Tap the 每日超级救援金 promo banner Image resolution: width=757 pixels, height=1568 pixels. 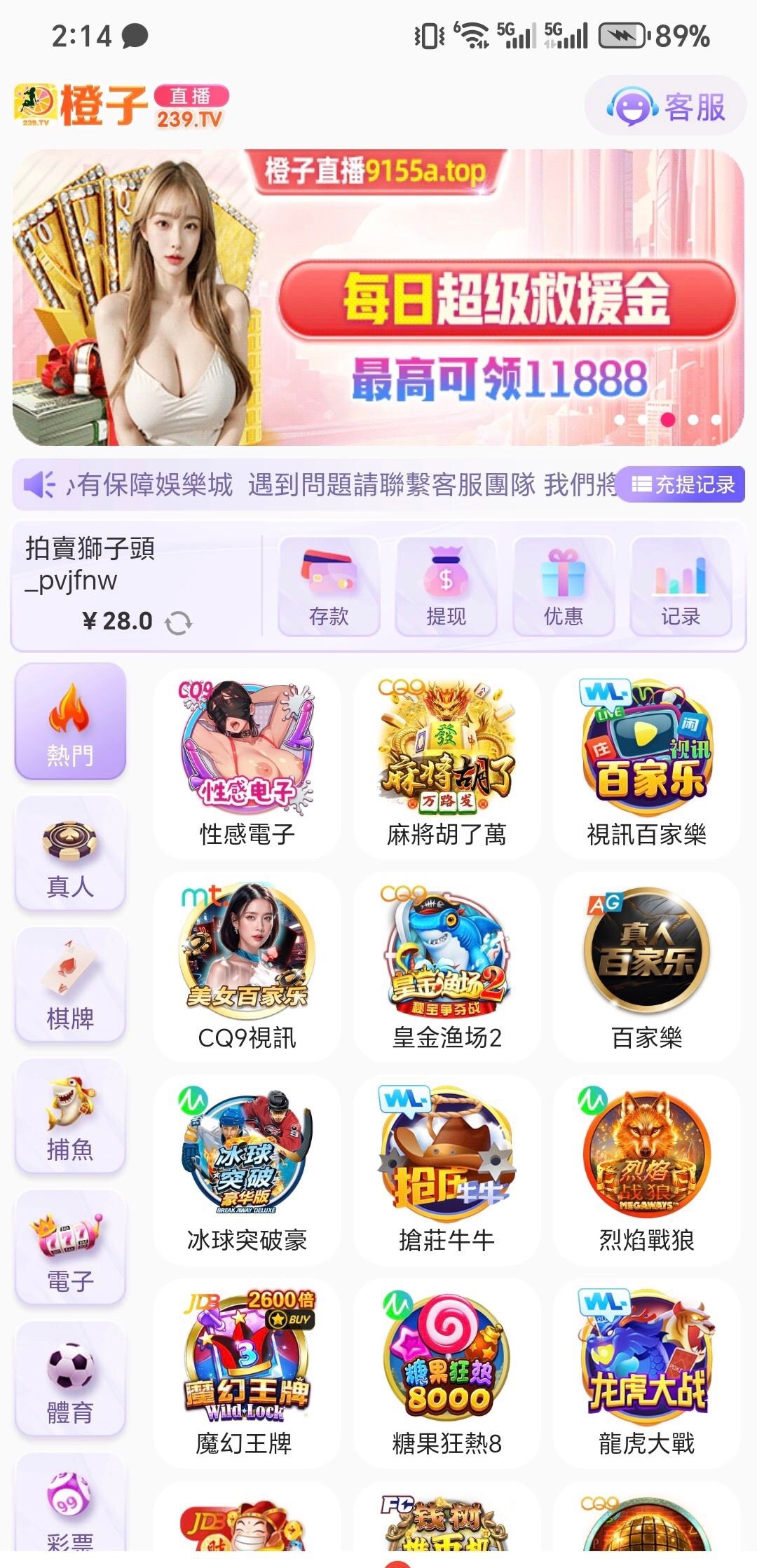pyautogui.click(x=378, y=298)
